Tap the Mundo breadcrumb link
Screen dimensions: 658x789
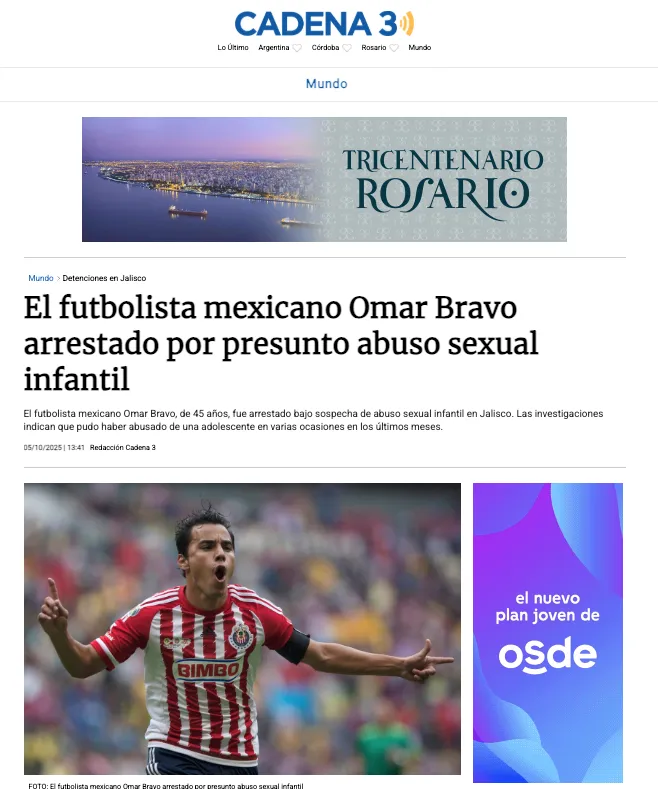(x=41, y=278)
